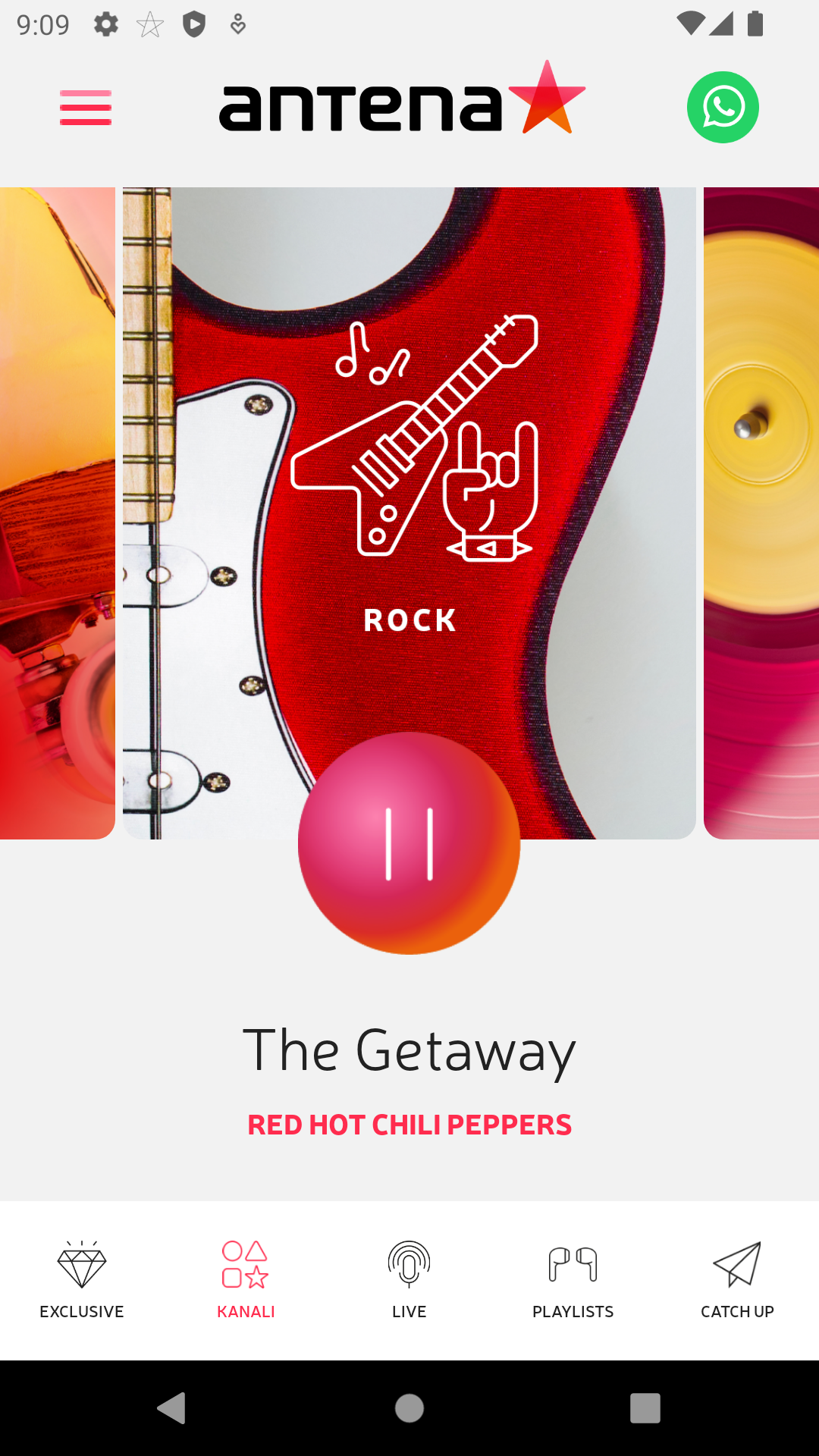Go to the device home screen
The image size is (819, 1456).
pos(409,1408)
